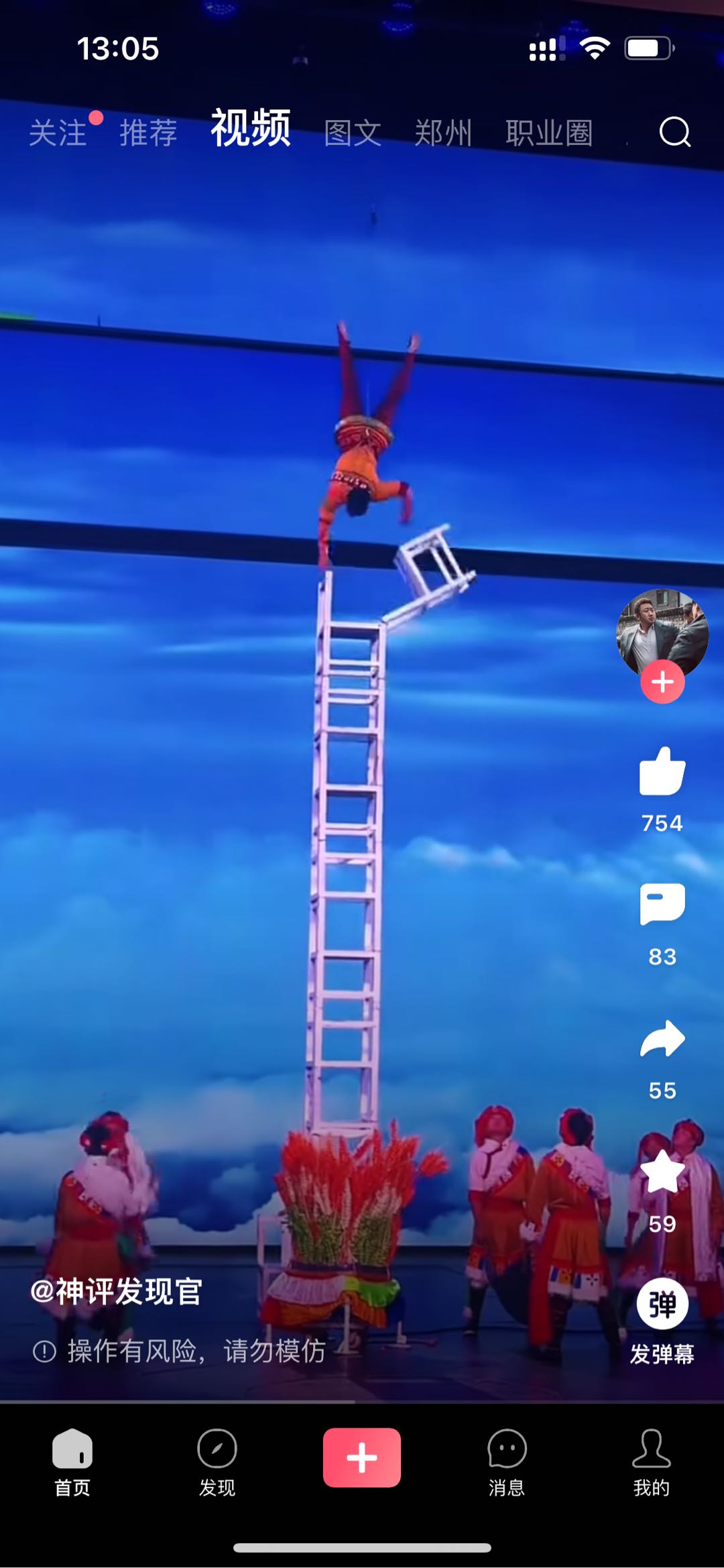This screenshot has height=1568, width=724.
Task: Add this video to favorites
Action: click(662, 1172)
